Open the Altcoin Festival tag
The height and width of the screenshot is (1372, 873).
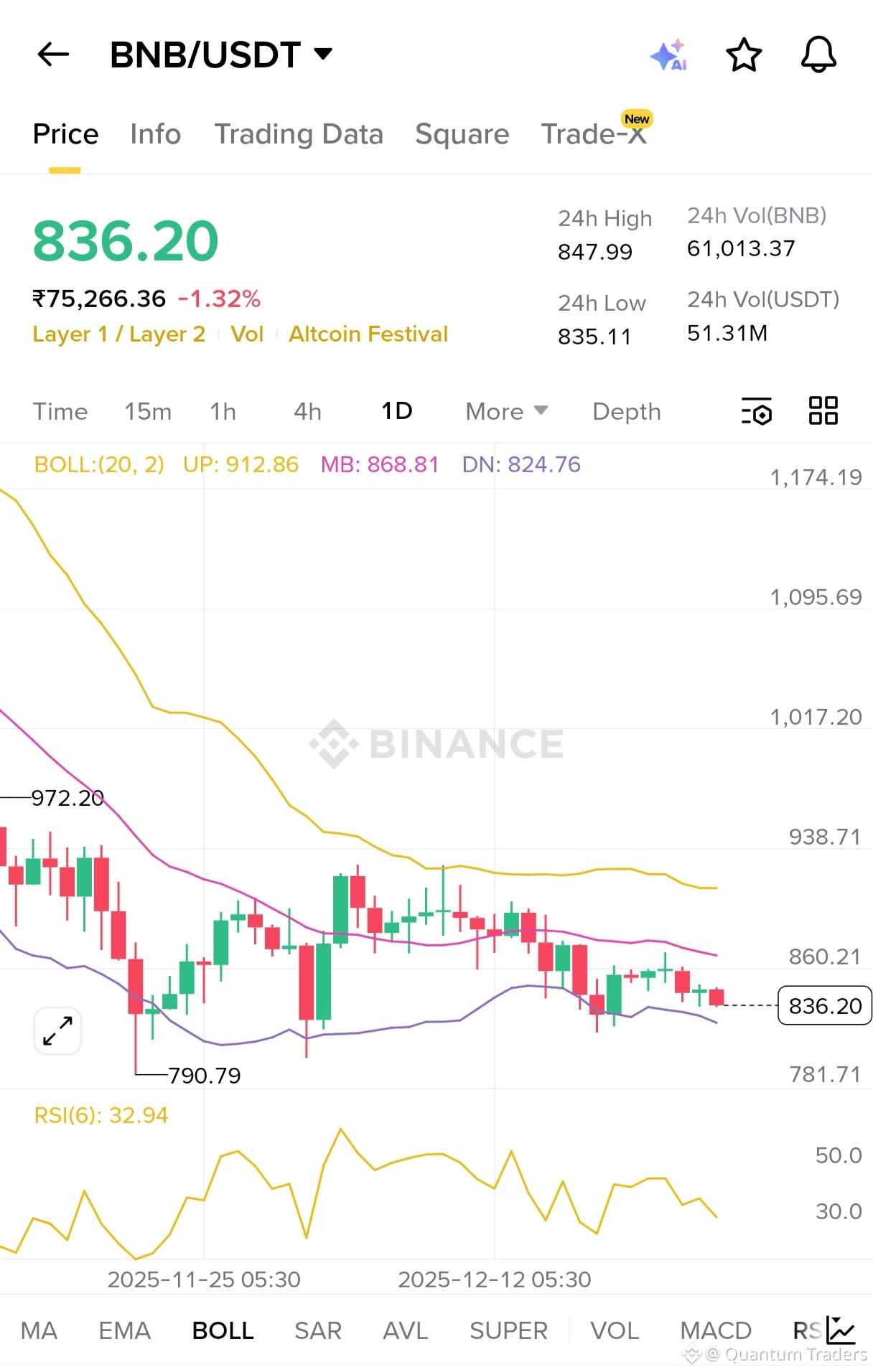(x=368, y=334)
